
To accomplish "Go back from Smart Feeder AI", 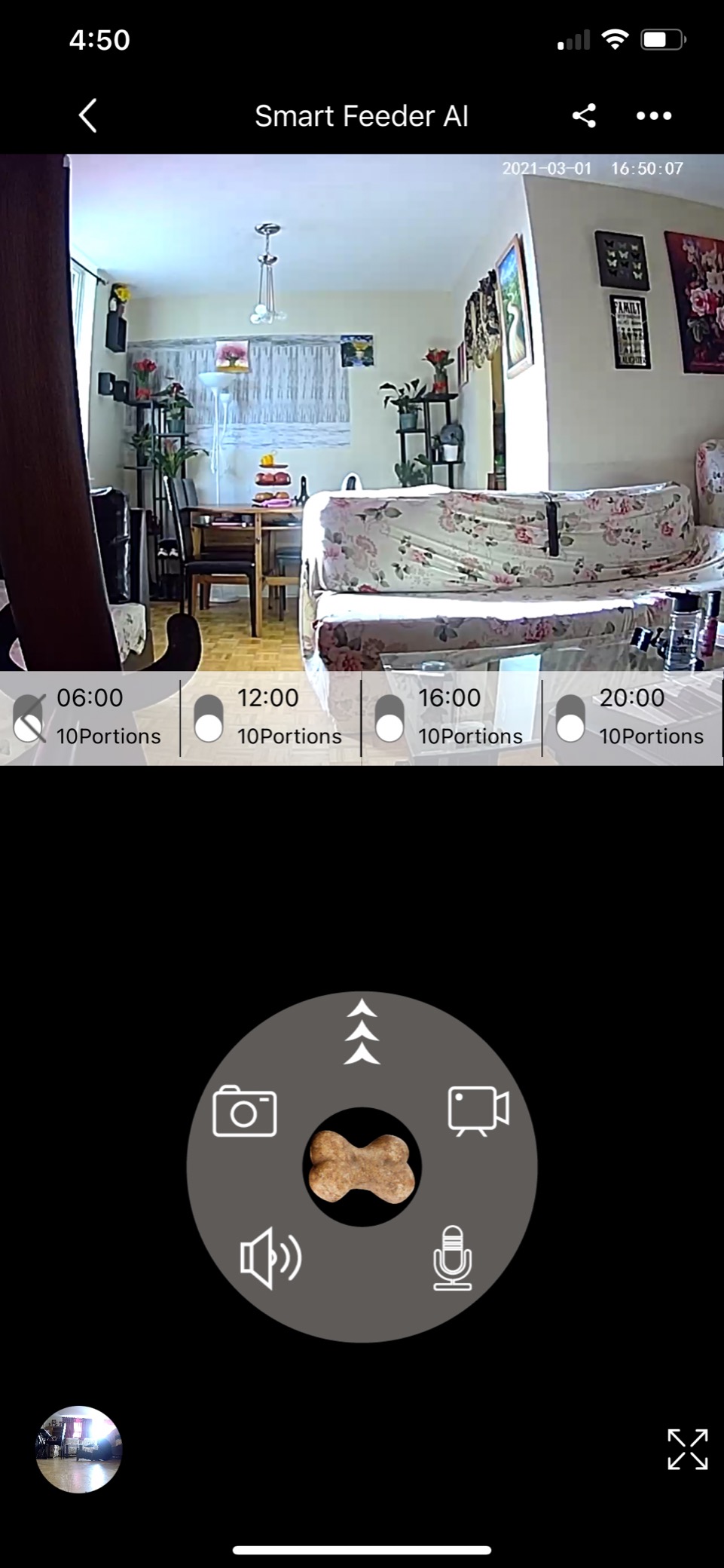I will tap(88, 116).
